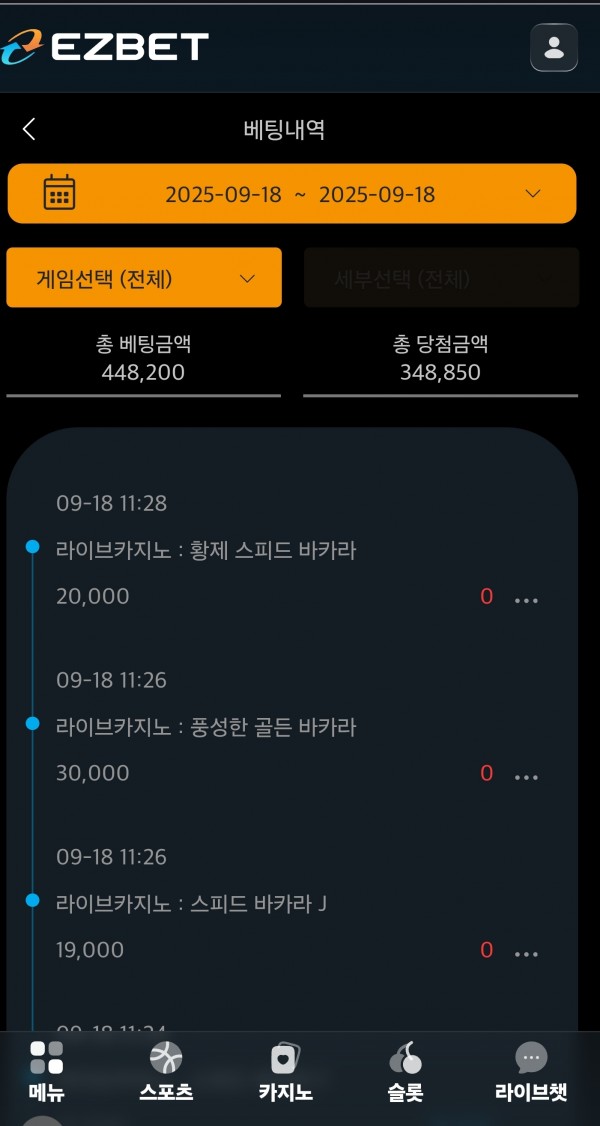Expand the 게임선택 (전체) dropdown
Image resolution: width=600 pixels, height=1126 pixels.
point(144,278)
